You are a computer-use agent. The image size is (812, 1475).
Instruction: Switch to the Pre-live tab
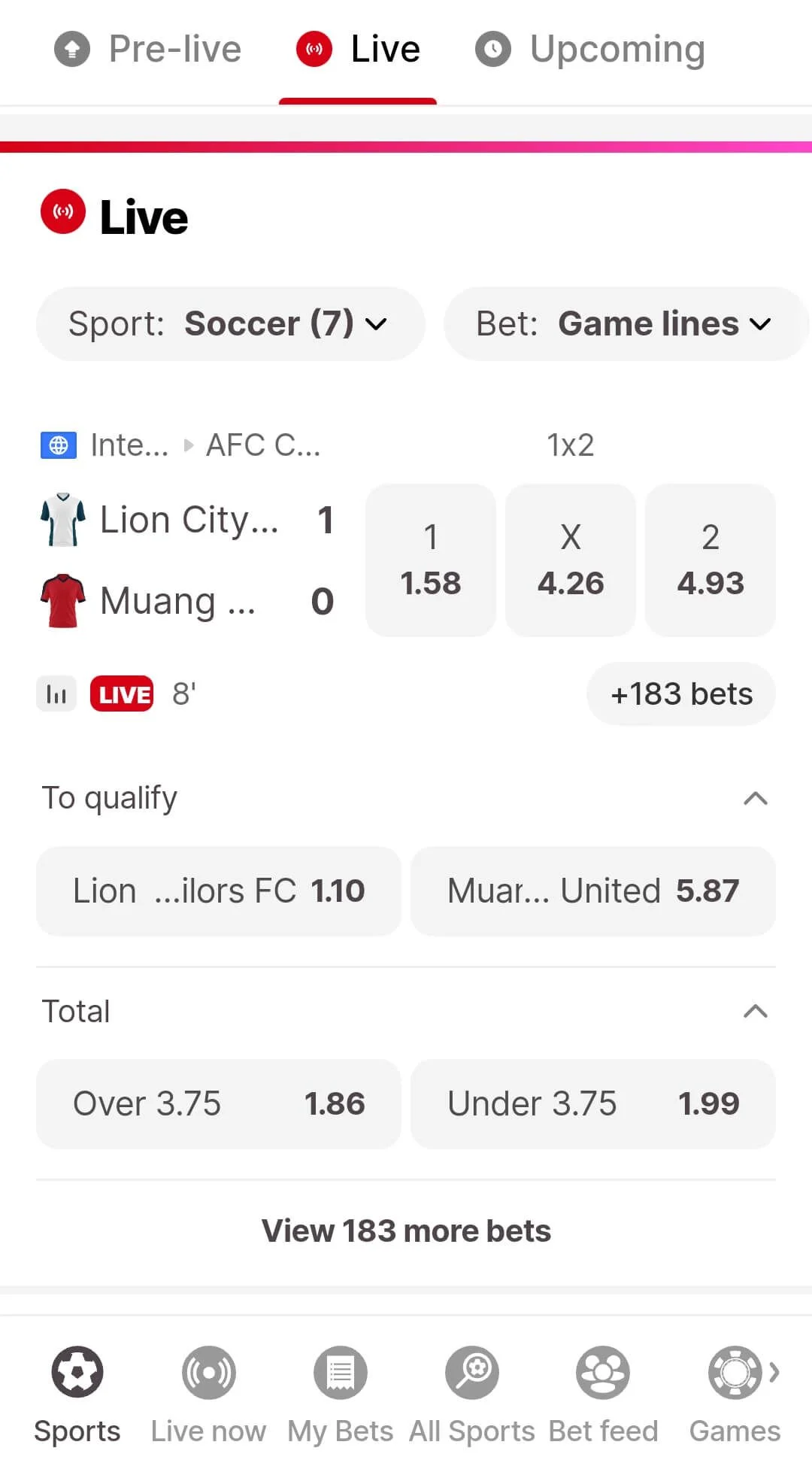(x=148, y=50)
